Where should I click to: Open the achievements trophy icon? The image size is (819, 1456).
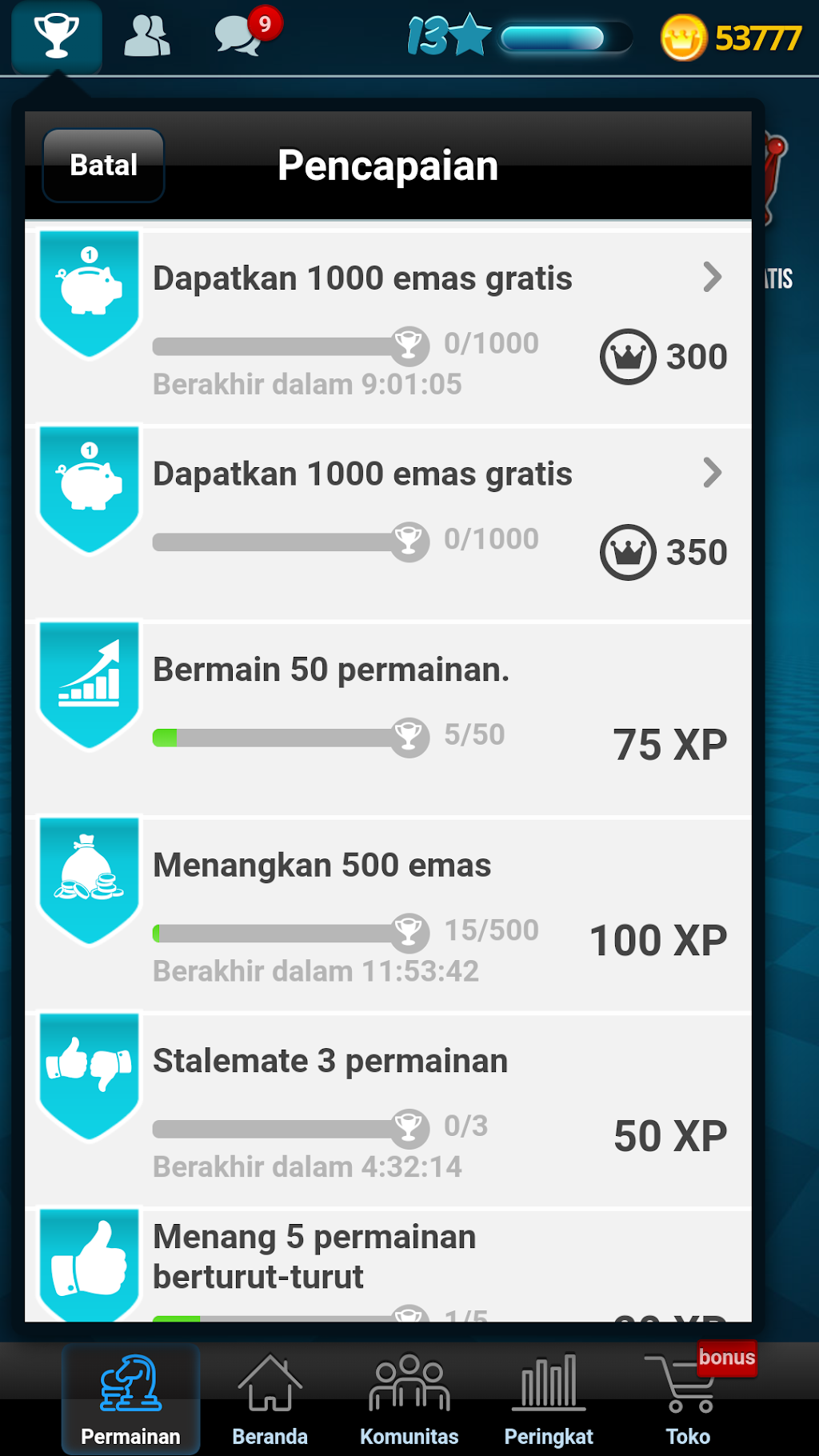pyautogui.click(x=57, y=37)
